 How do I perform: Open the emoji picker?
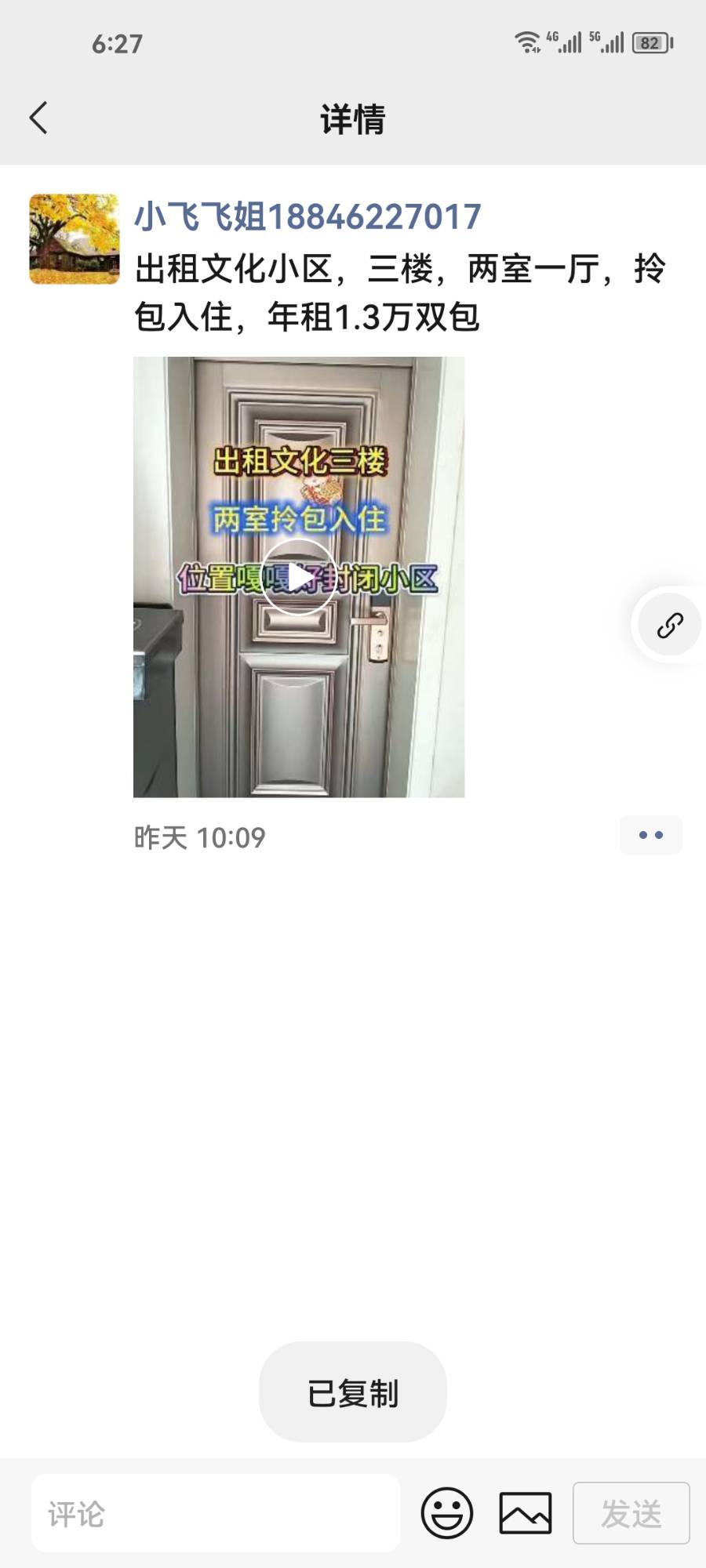tap(447, 1513)
